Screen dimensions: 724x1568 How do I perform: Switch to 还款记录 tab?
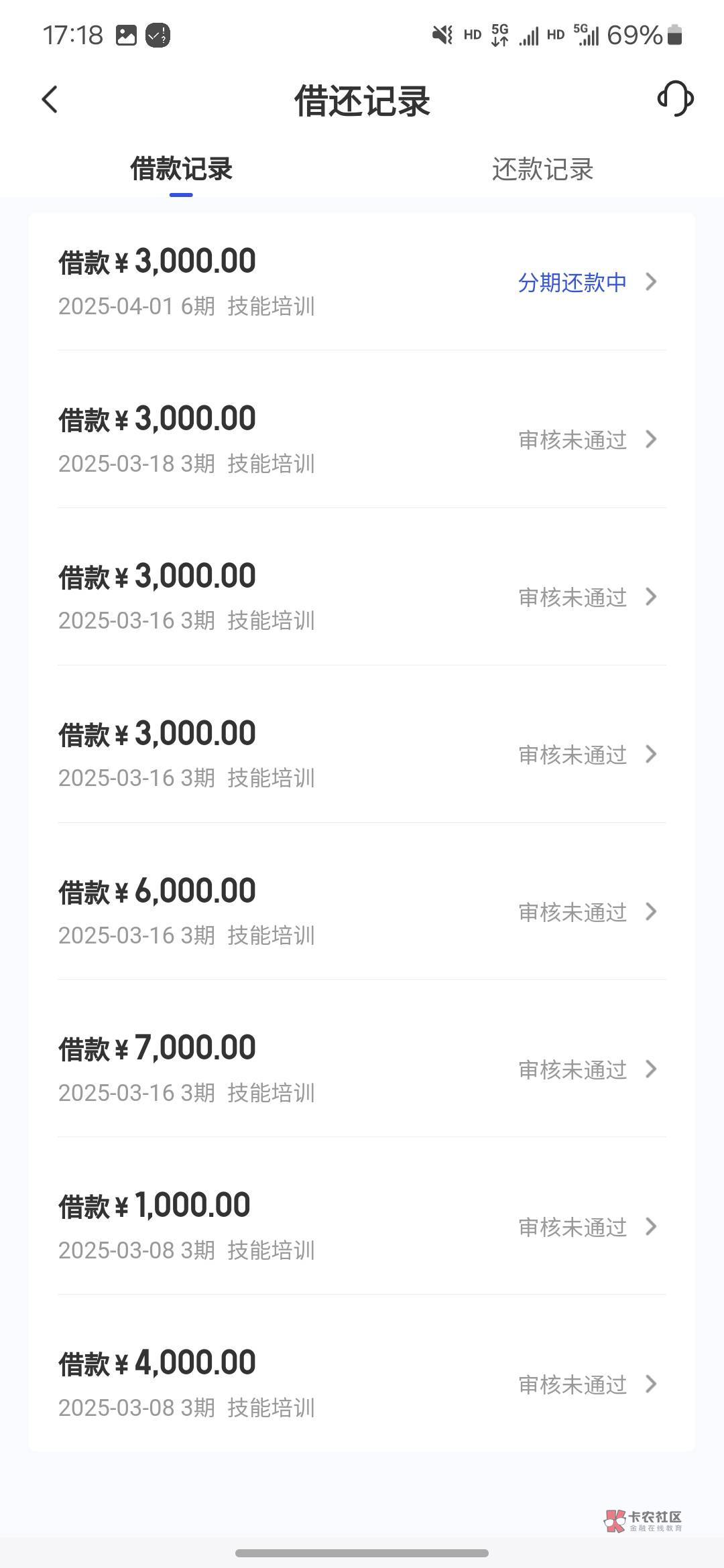(x=542, y=170)
